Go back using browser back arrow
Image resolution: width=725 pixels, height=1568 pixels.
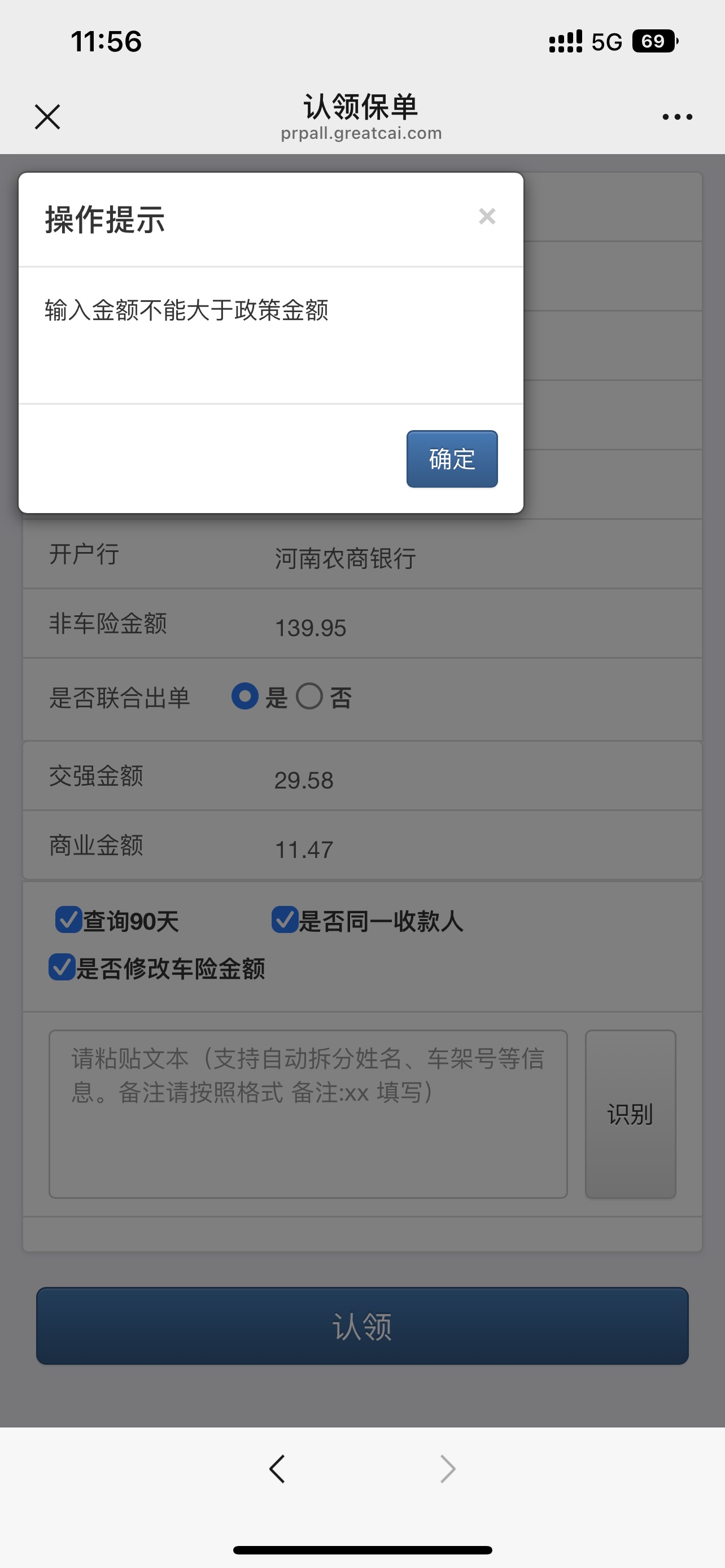click(x=278, y=1469)
